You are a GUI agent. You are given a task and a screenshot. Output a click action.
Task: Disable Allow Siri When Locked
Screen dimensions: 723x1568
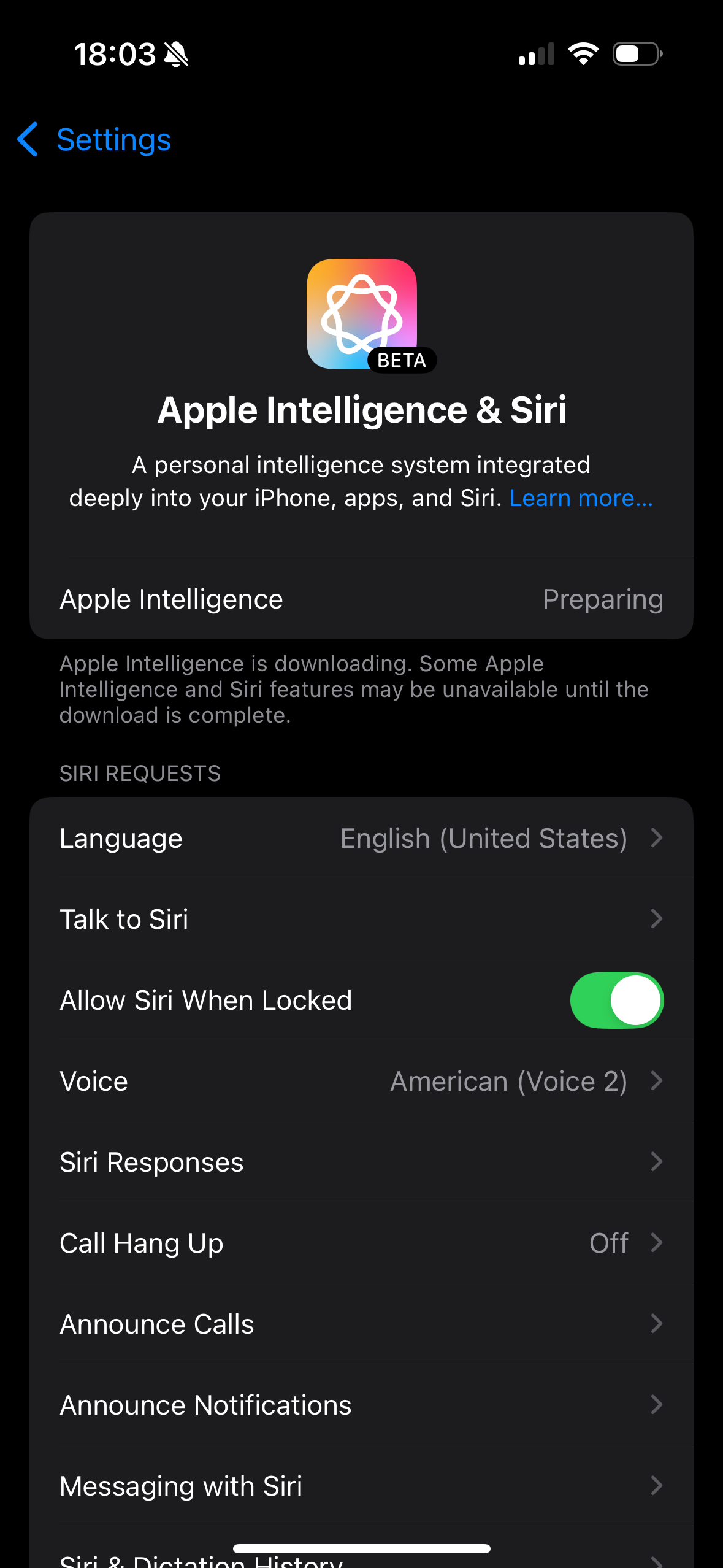pos(616,1000)
